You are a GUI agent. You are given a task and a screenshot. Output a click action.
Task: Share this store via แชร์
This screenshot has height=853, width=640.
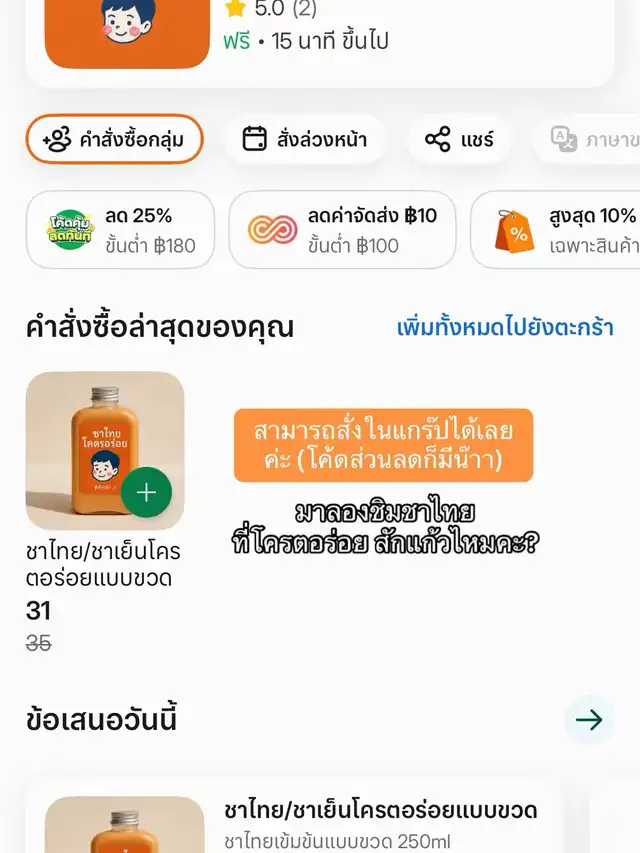tap(460, 139)
